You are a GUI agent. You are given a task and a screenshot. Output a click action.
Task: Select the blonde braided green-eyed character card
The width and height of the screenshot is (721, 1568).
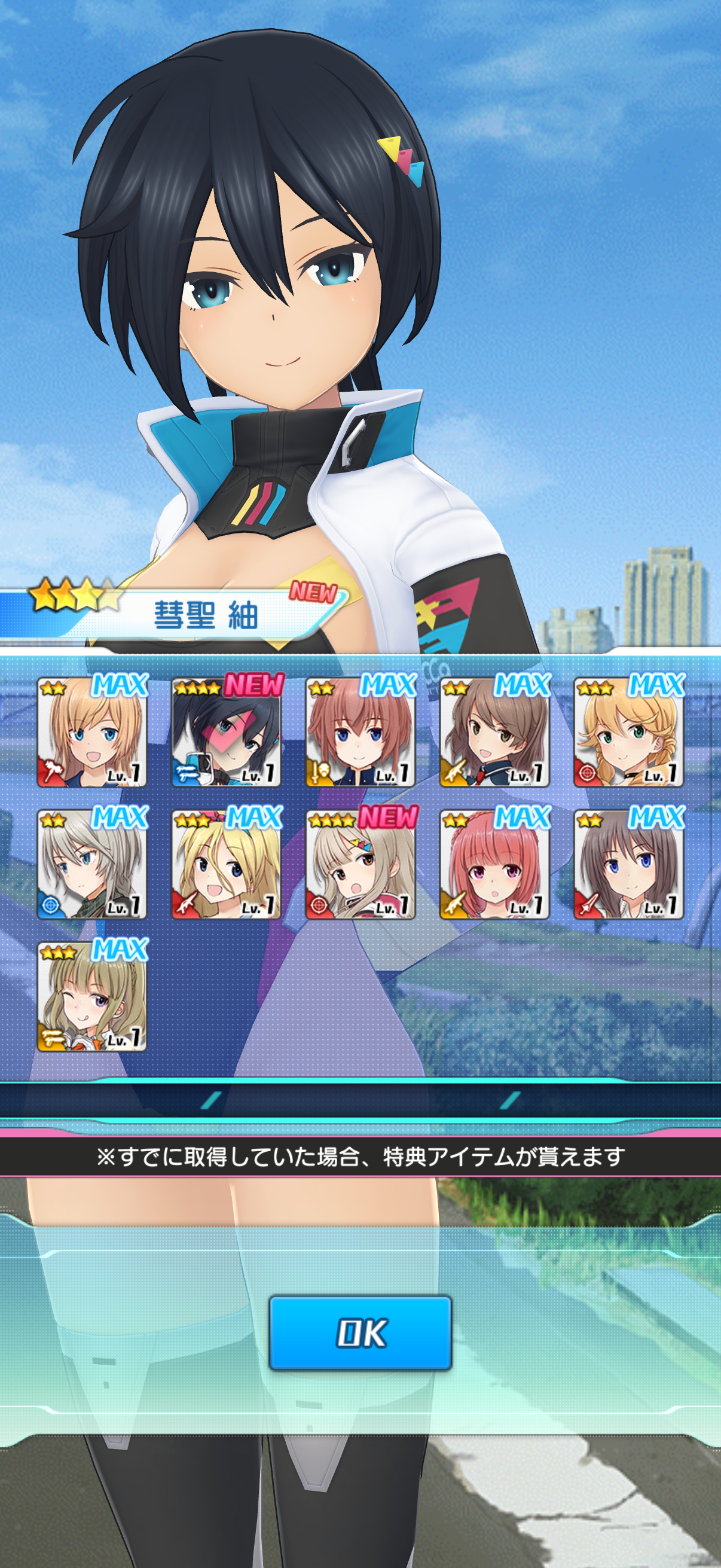628,732
